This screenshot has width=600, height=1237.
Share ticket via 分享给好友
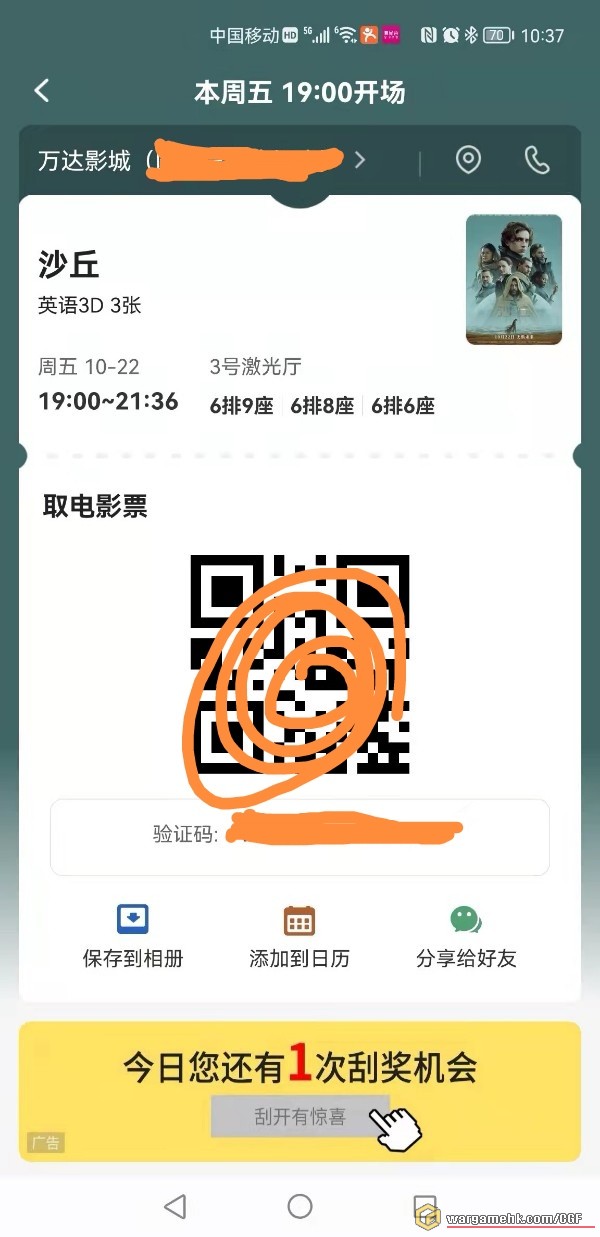click(x=466, y=935)
